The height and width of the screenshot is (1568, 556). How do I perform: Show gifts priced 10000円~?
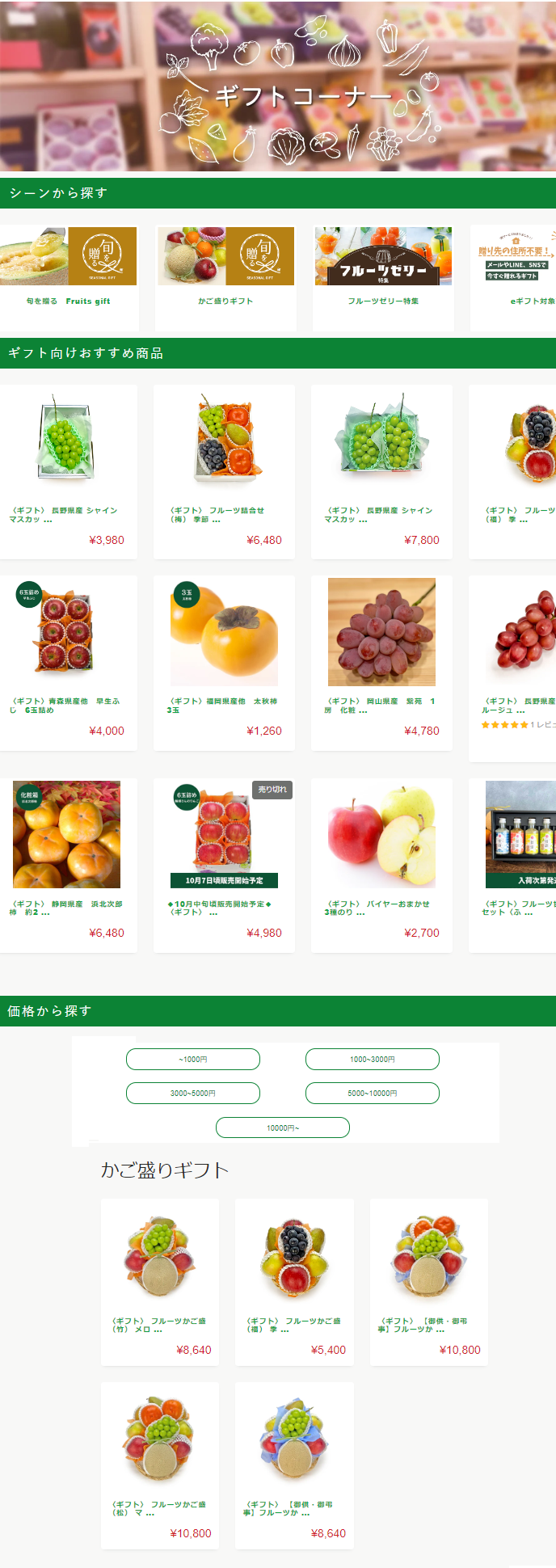pos(283,1128)
